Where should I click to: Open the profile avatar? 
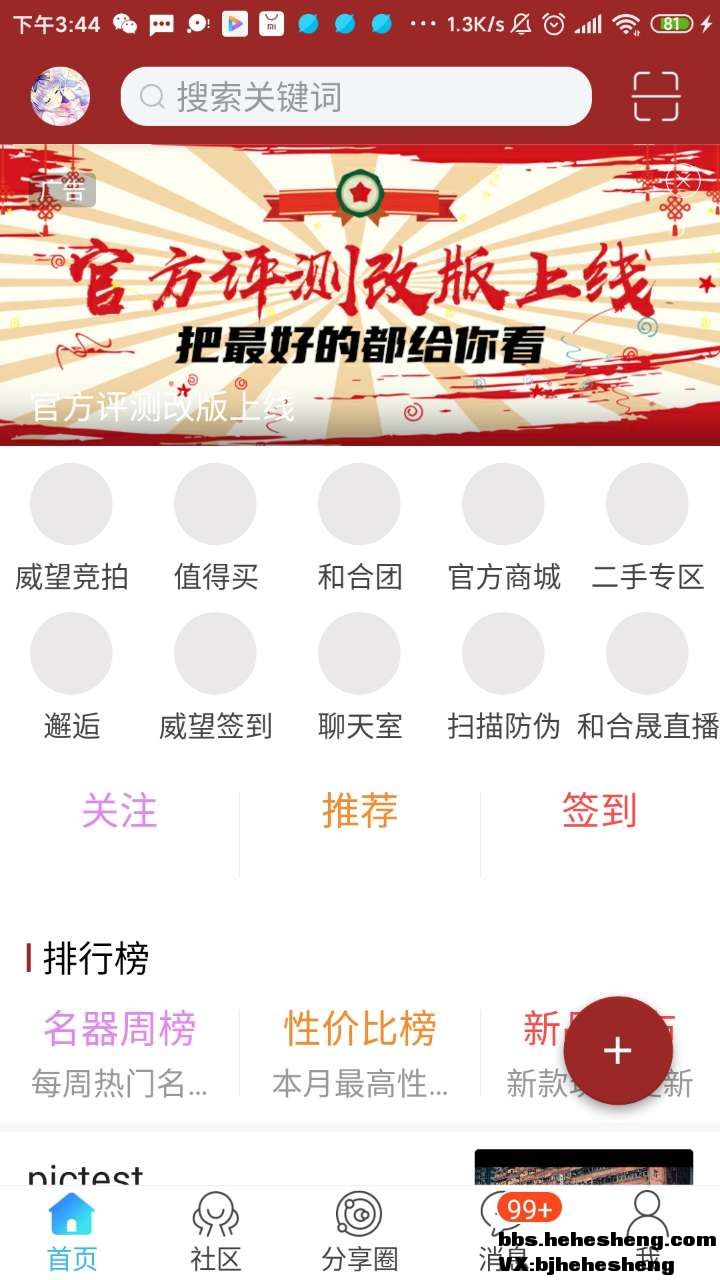tap(60, 96)
